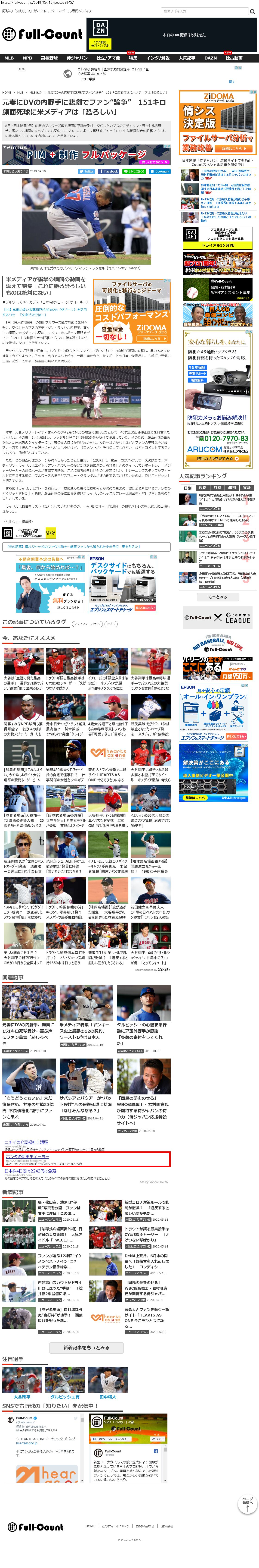Open the NPB section
The image size is (259, 1568).
(27, 58)
